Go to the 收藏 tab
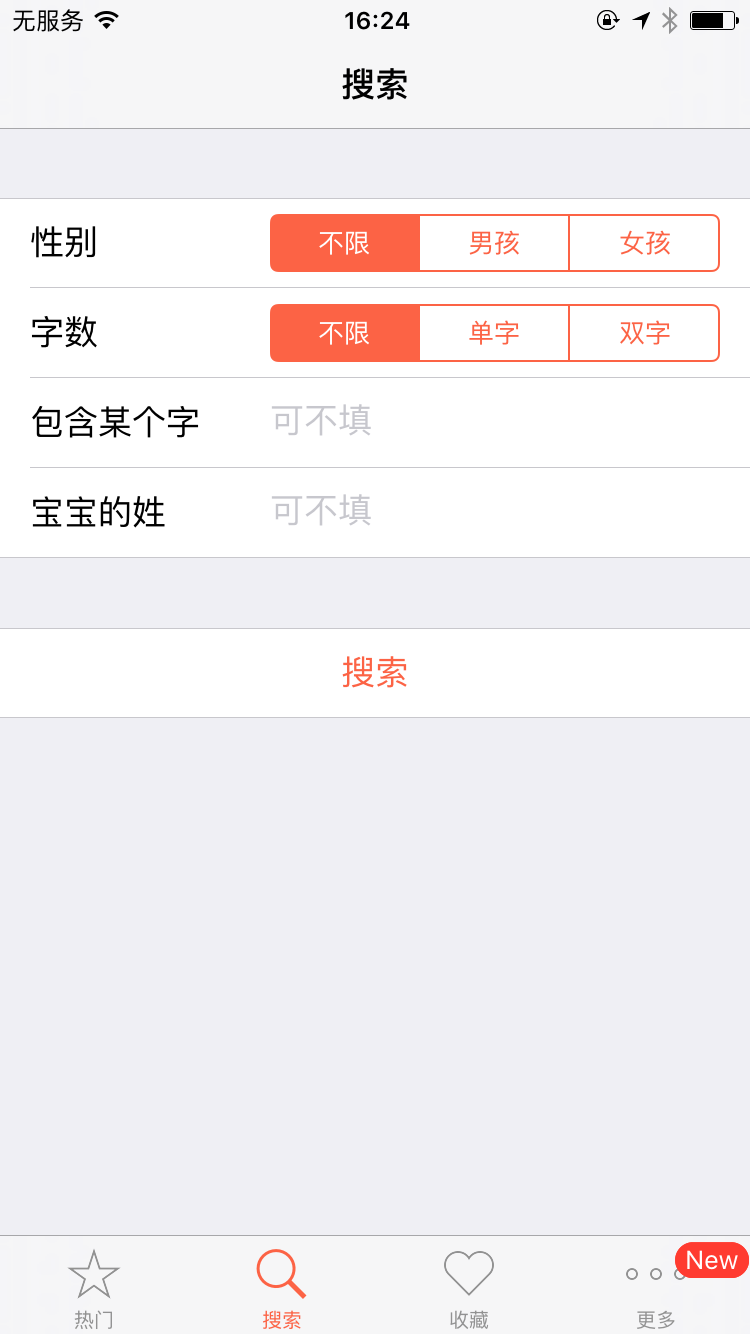Image resolution: width=750 pixels, height=1334 pixels. tap(469, 1290)
